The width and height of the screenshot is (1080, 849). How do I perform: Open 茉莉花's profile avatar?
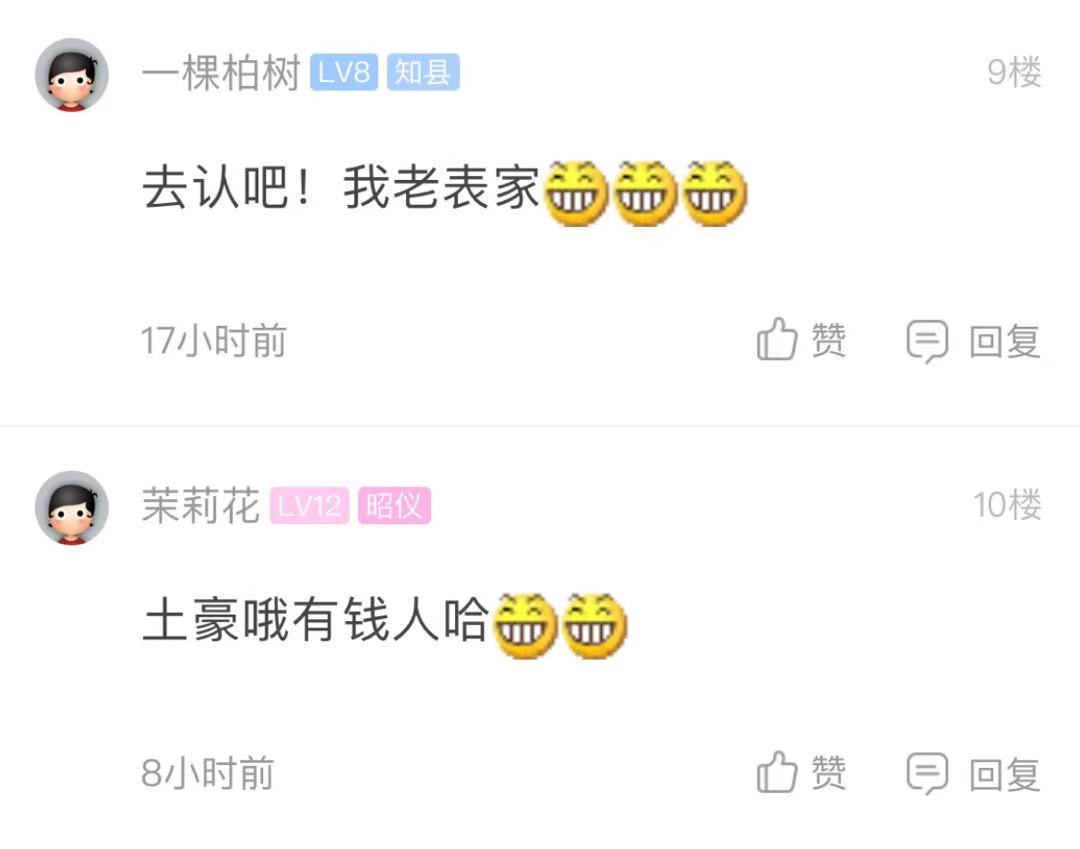(72, 507)
